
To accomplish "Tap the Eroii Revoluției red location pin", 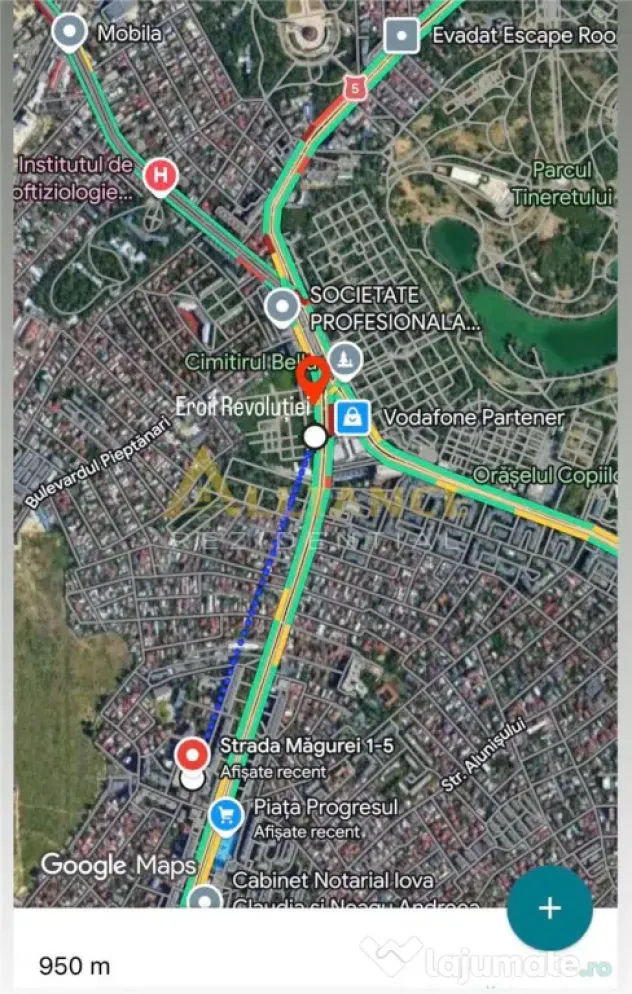I will [313, 378].
